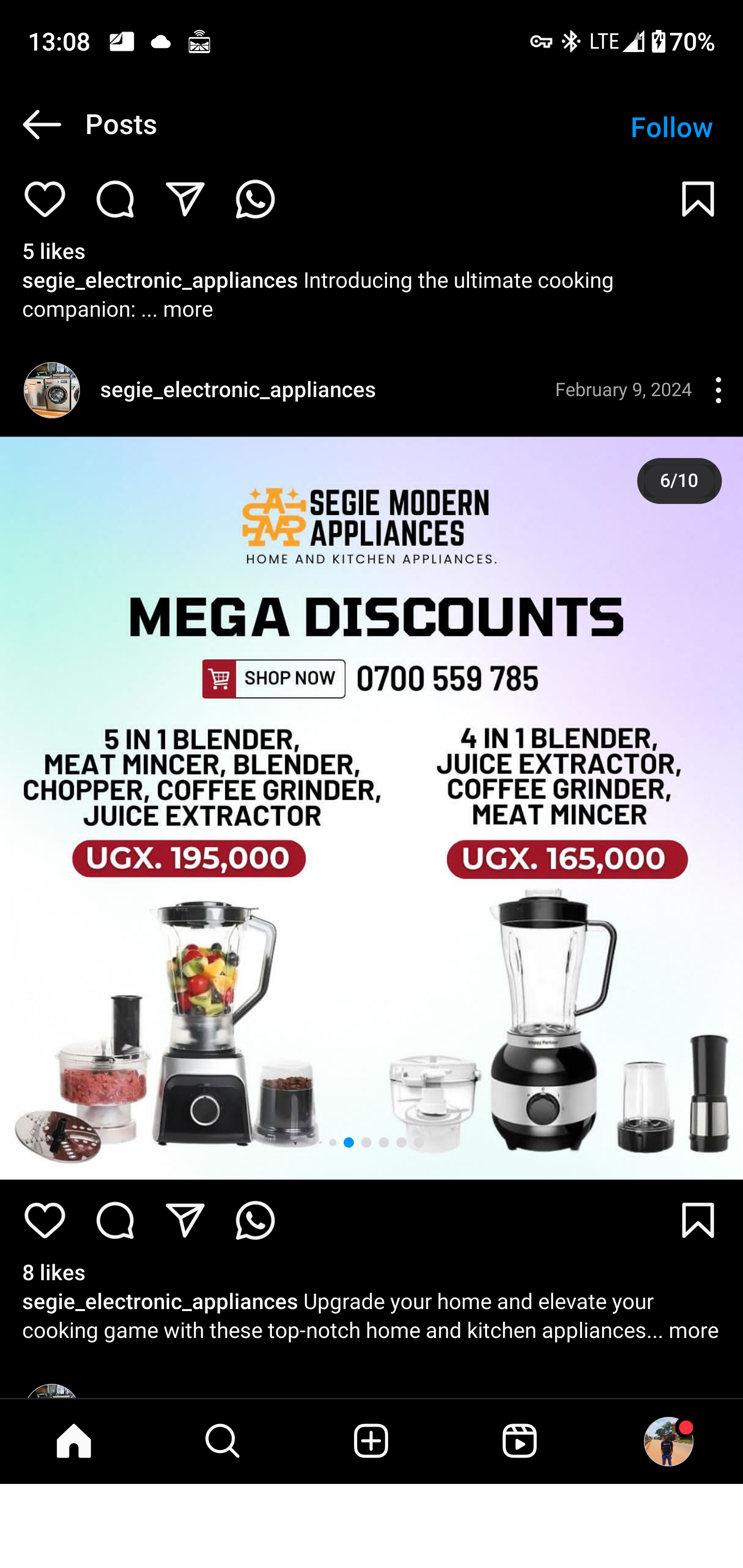The image size is (743, 1568).
Task: View the 8 likes list
Action: [54, 1273]
